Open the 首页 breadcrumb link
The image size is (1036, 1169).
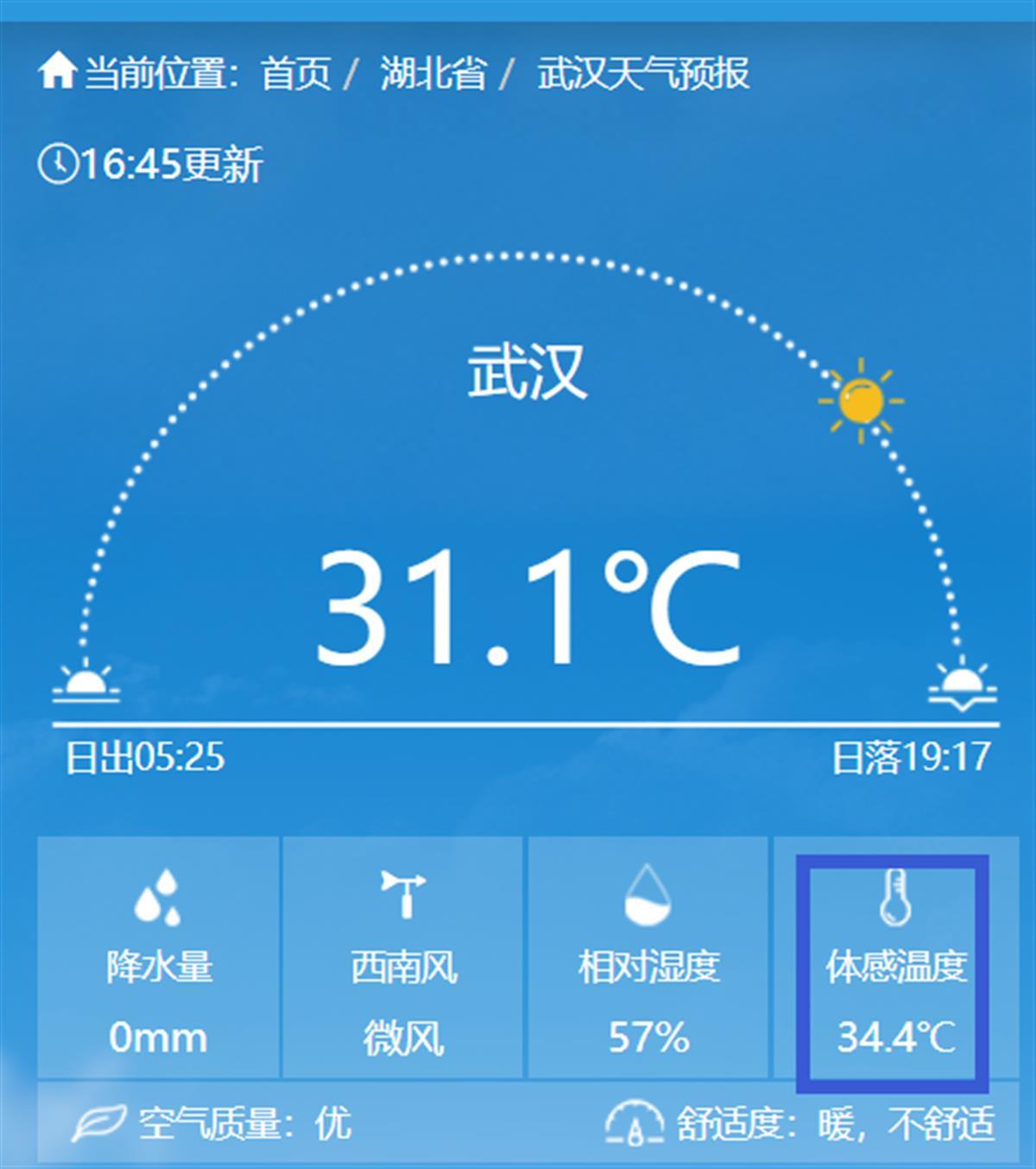coord(296,73)
